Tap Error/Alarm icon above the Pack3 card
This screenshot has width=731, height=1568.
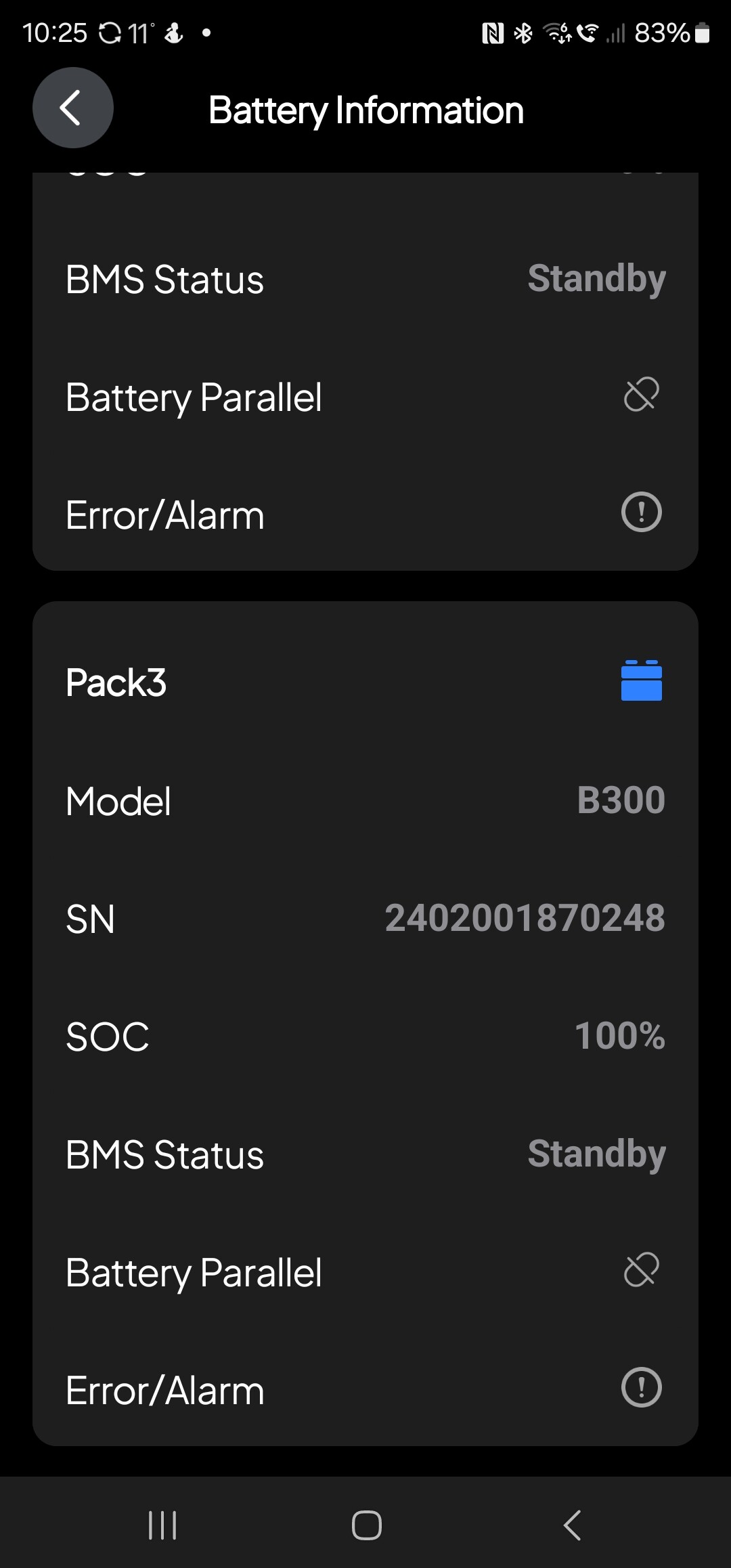pyautogui.click(x=641, y=512)
